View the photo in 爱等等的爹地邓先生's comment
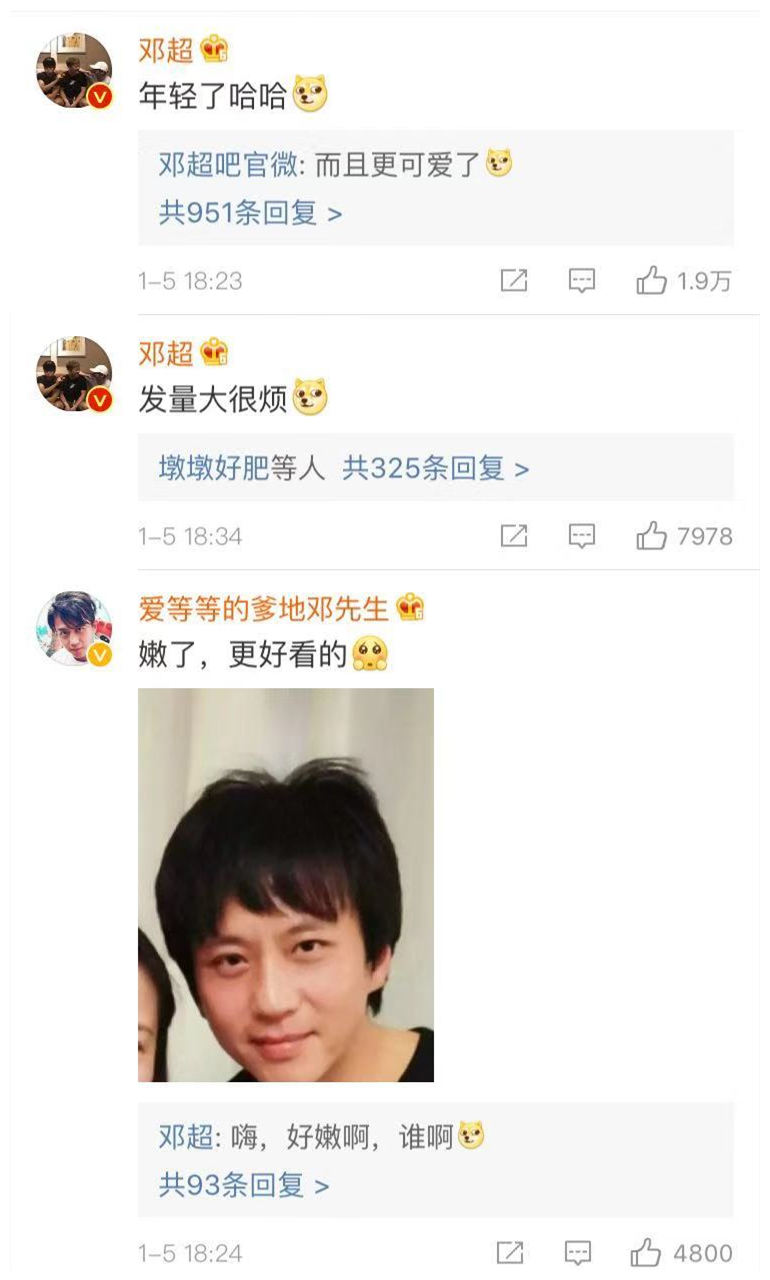Image resolution: width=770 pixels, height=1280 pixels. pos(286,884)
